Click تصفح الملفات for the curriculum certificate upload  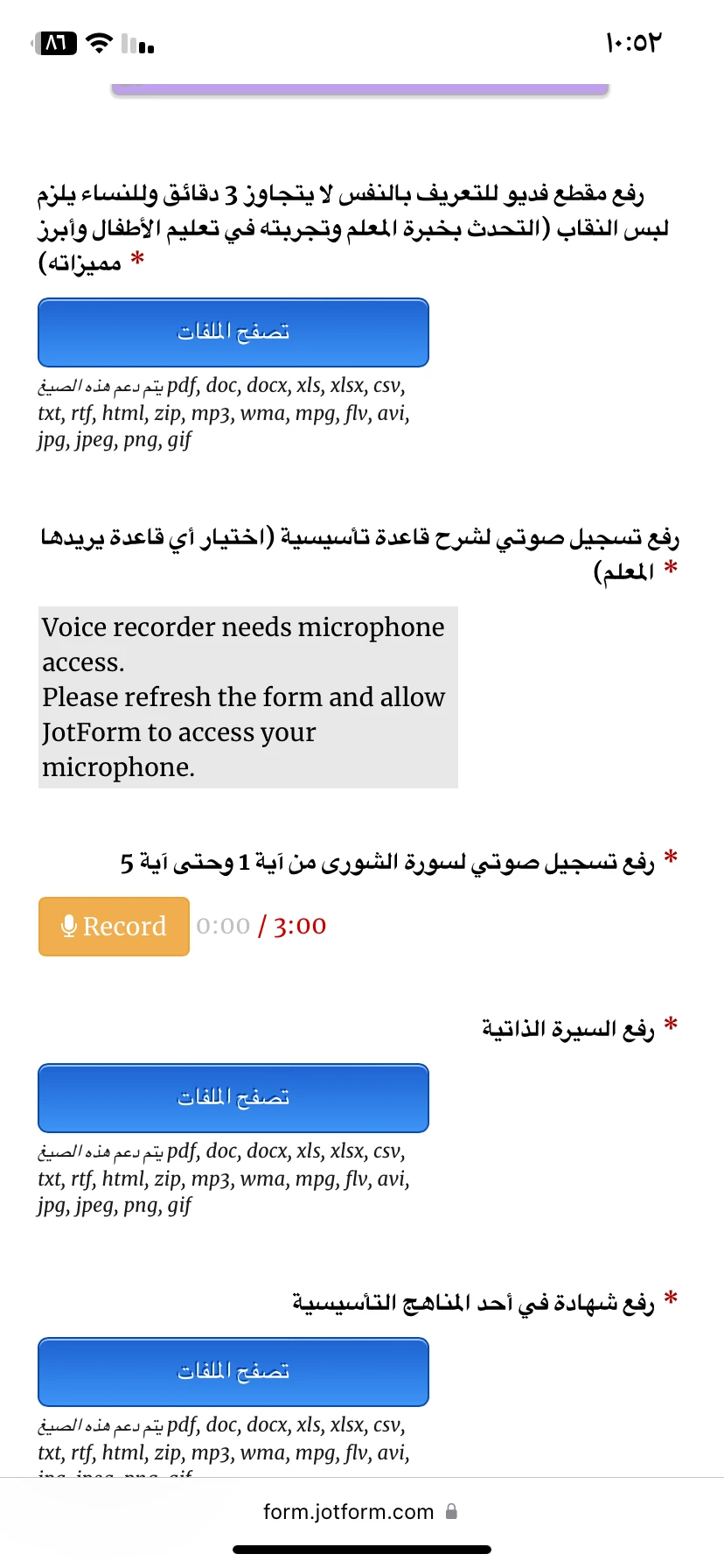pyautogui.click(x=233, y=1372)
